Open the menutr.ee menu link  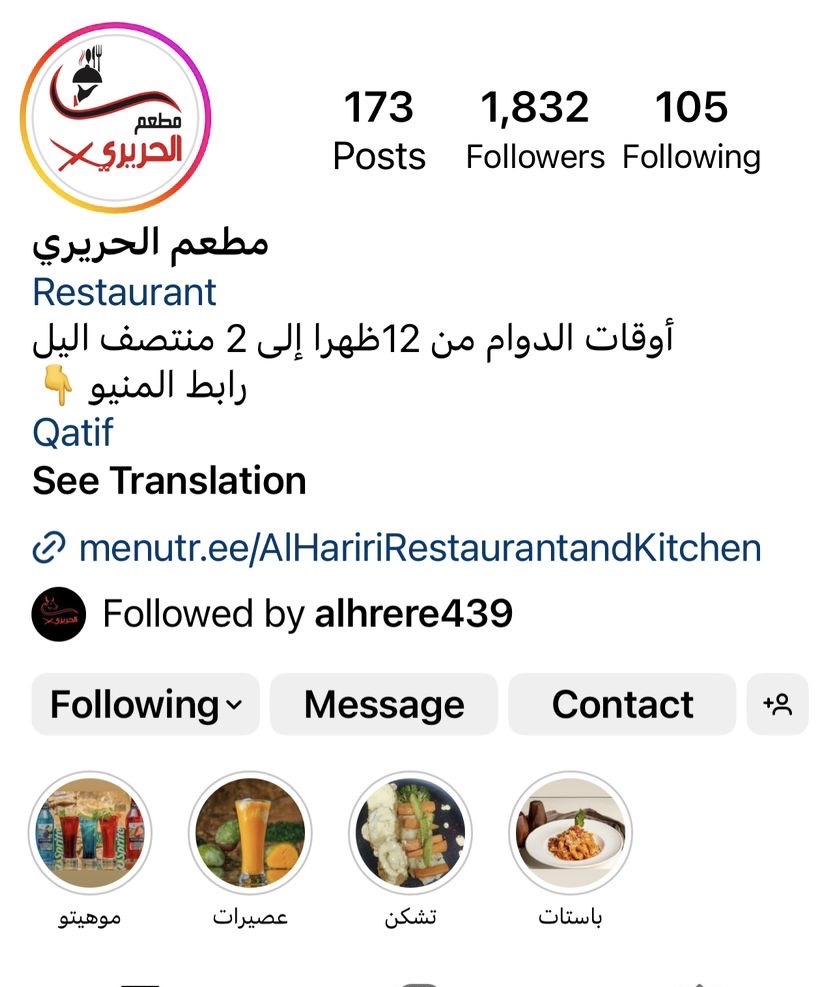419,548
